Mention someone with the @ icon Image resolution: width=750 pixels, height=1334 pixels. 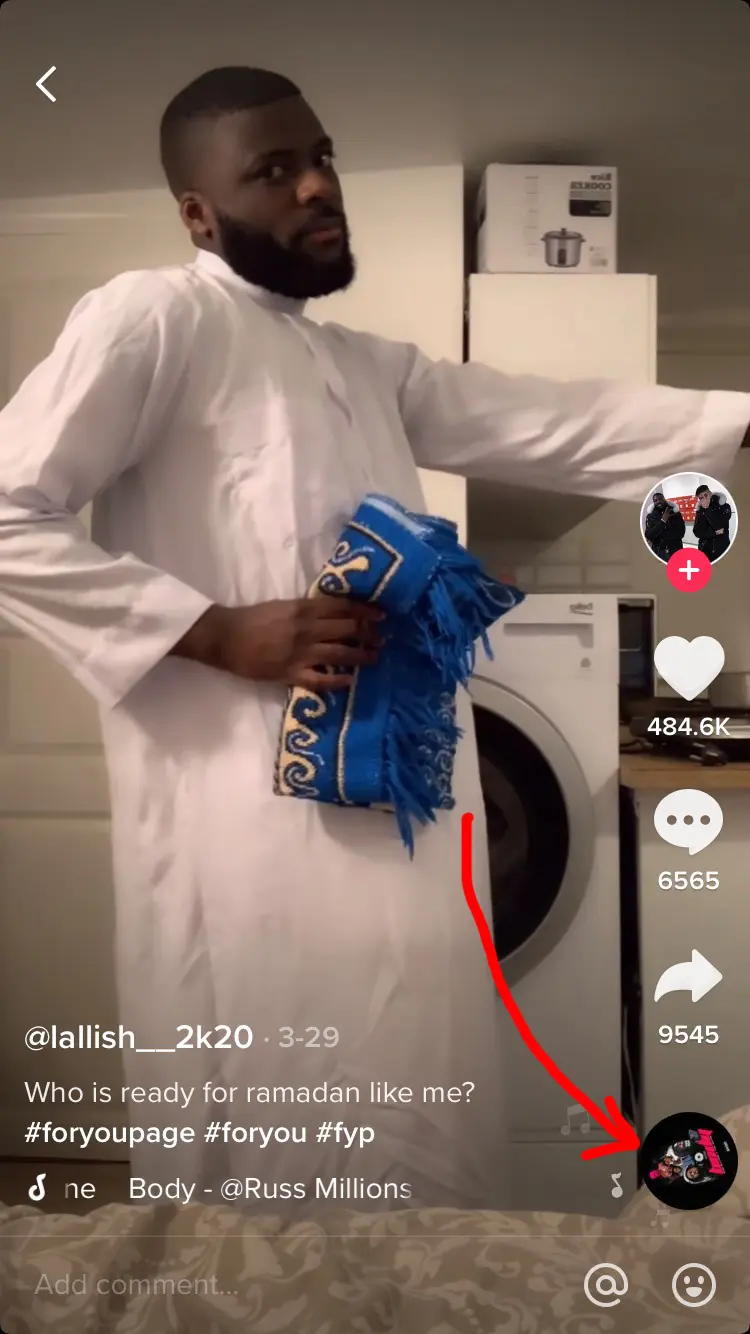point(606,1285)
